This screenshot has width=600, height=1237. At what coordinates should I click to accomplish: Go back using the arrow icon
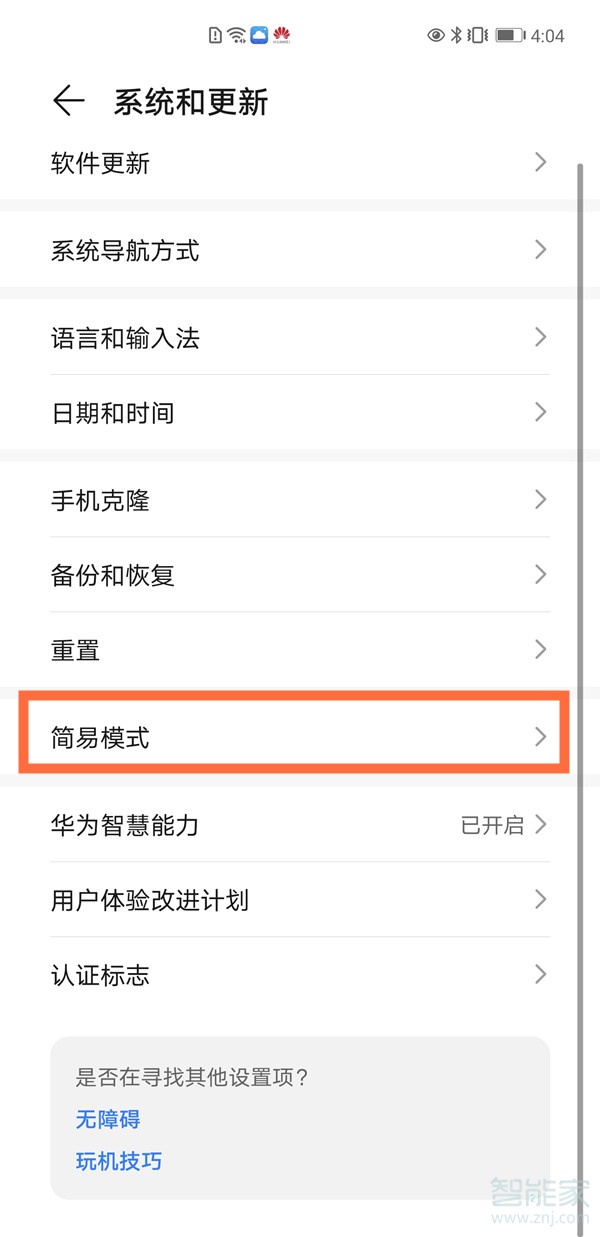click(x=68, y=101)
